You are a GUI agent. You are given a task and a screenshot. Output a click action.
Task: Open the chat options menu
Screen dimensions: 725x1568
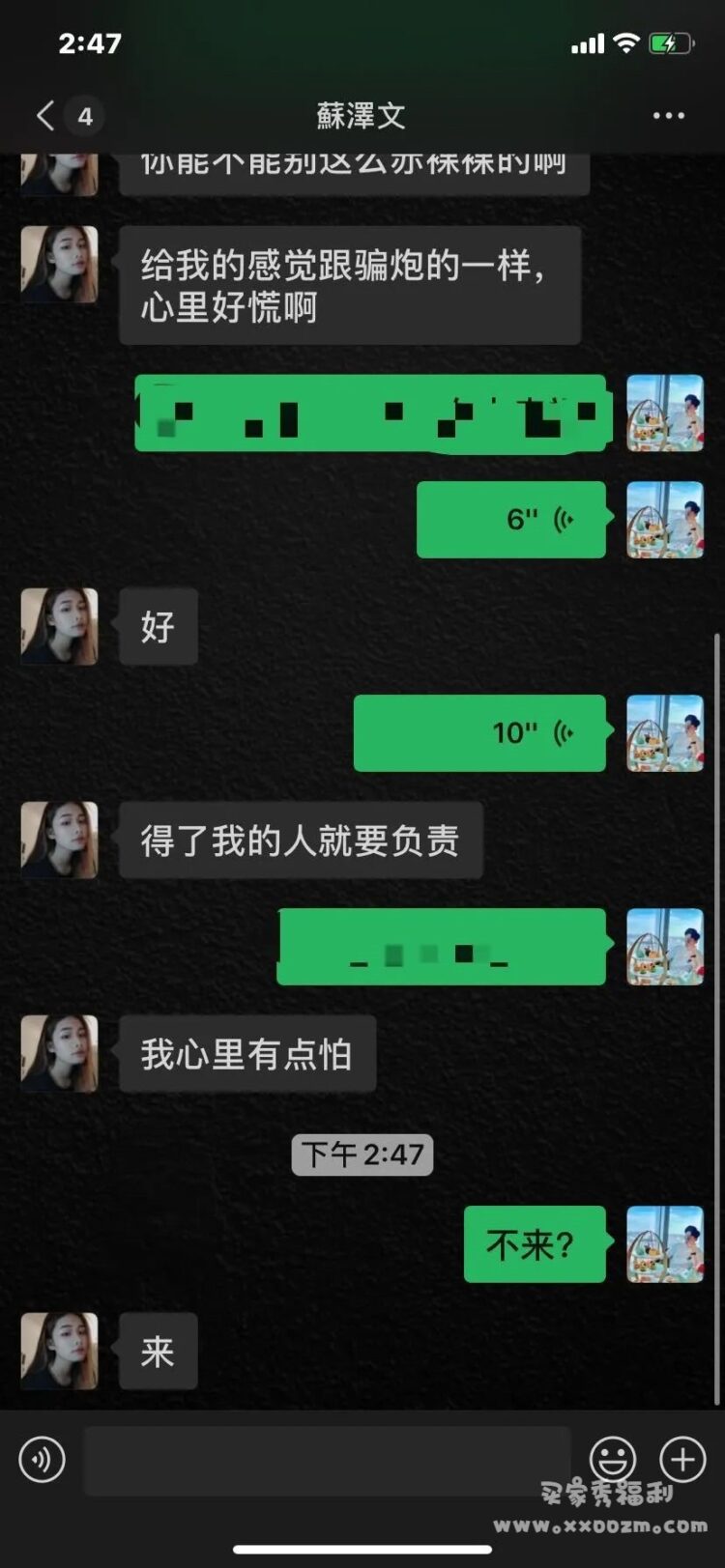(x=668, y=116)
